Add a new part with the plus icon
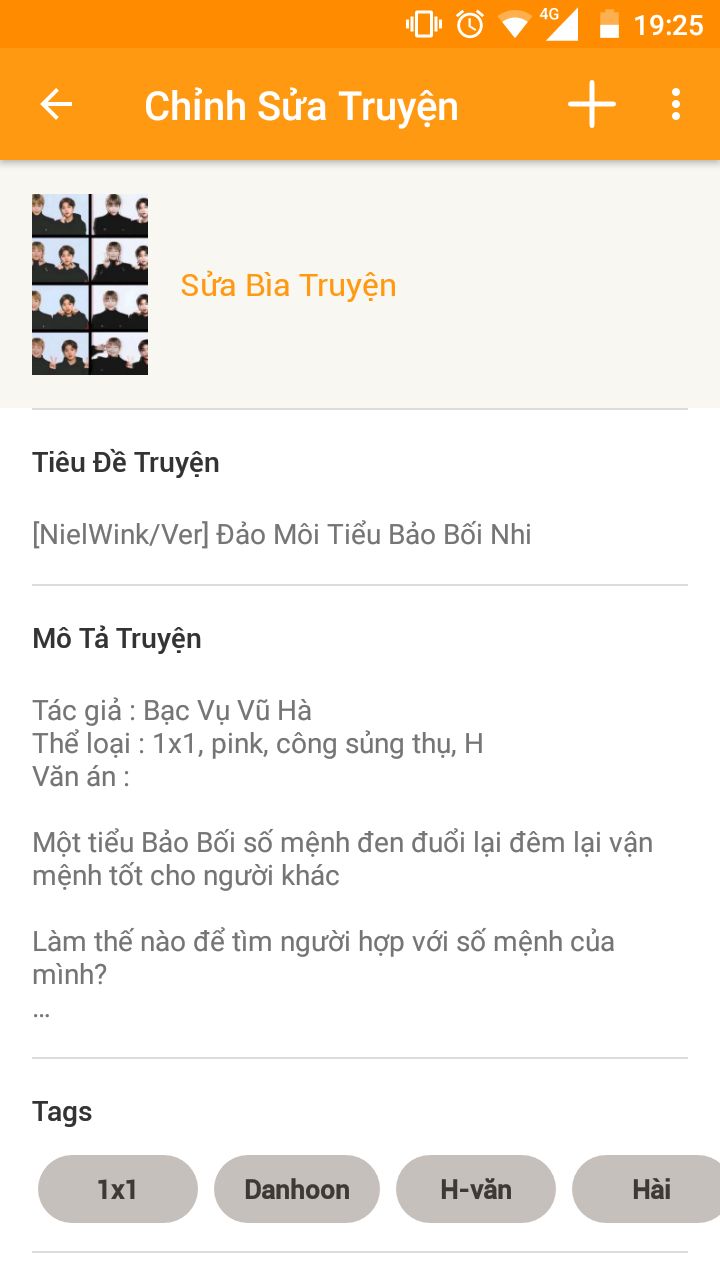Screen dimensions: 720x1280 click(x=591, y=105)
